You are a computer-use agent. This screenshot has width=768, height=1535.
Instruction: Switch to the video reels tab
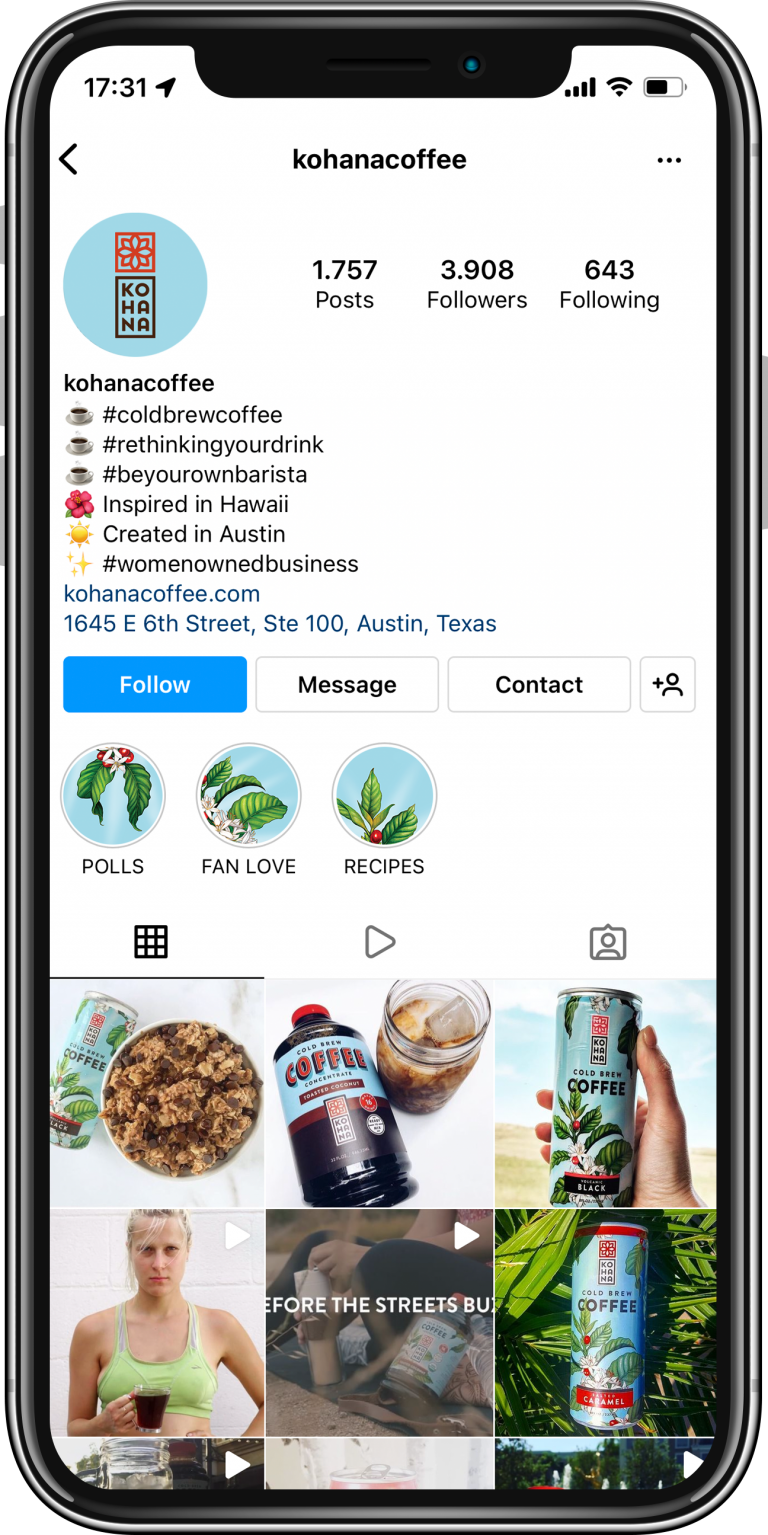pyautogui.click(x=380, y=941)
